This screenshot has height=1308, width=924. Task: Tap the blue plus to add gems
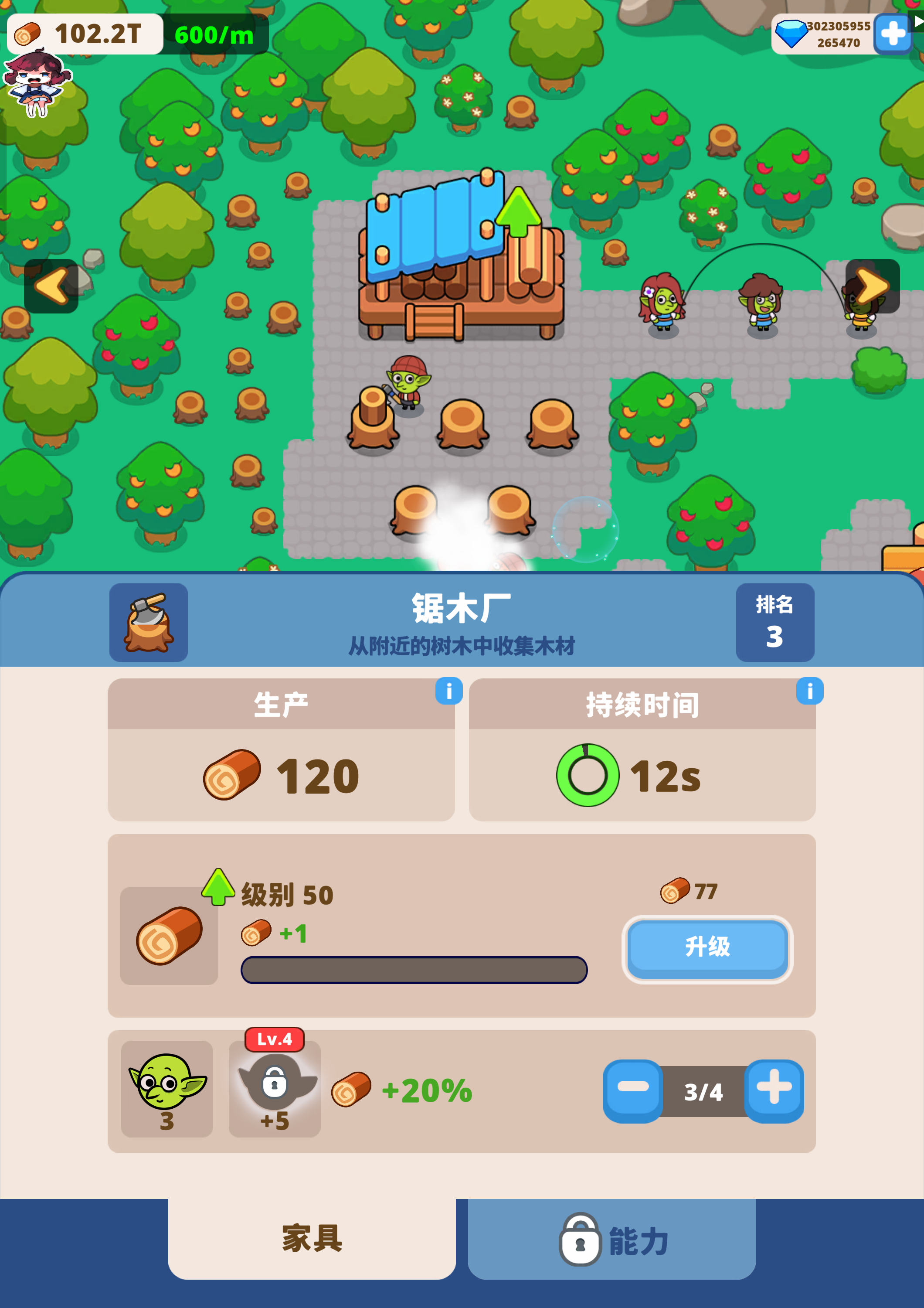click(x=892, y=34)
